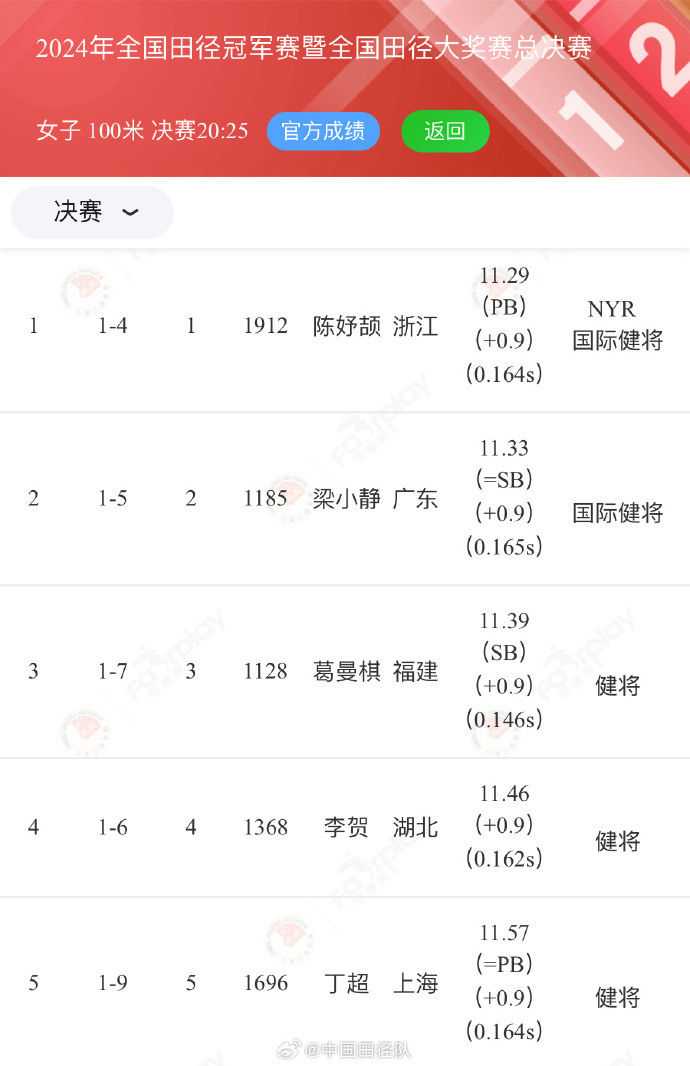The width and height of the screenshot is (690, 1066).
Task: Expand the 决赛 round dropdown
Action: coord(93,212)
